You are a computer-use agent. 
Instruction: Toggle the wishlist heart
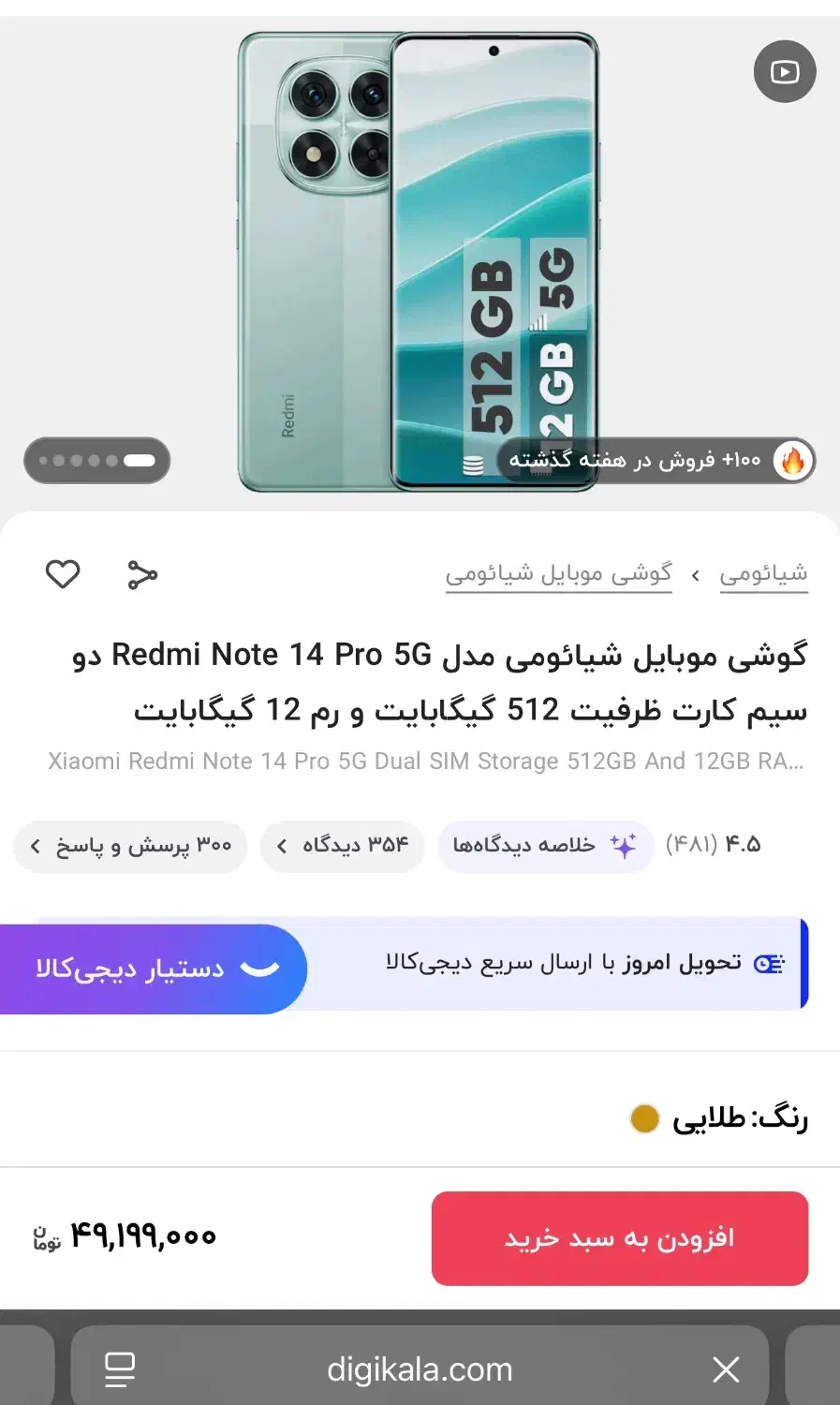tap(62, 574)
